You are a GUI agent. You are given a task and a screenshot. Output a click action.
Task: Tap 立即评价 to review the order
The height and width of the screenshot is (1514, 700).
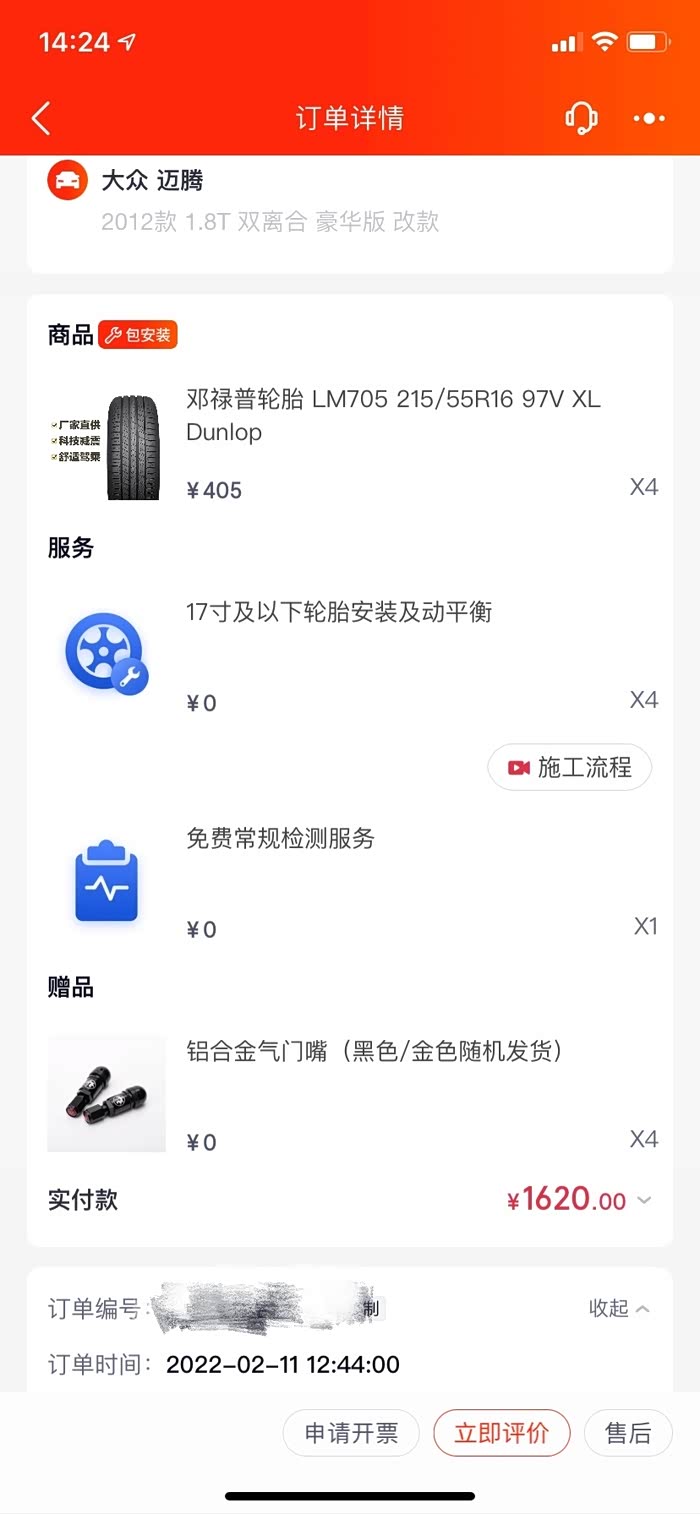pyautogui.click(x=501, y=1434)
